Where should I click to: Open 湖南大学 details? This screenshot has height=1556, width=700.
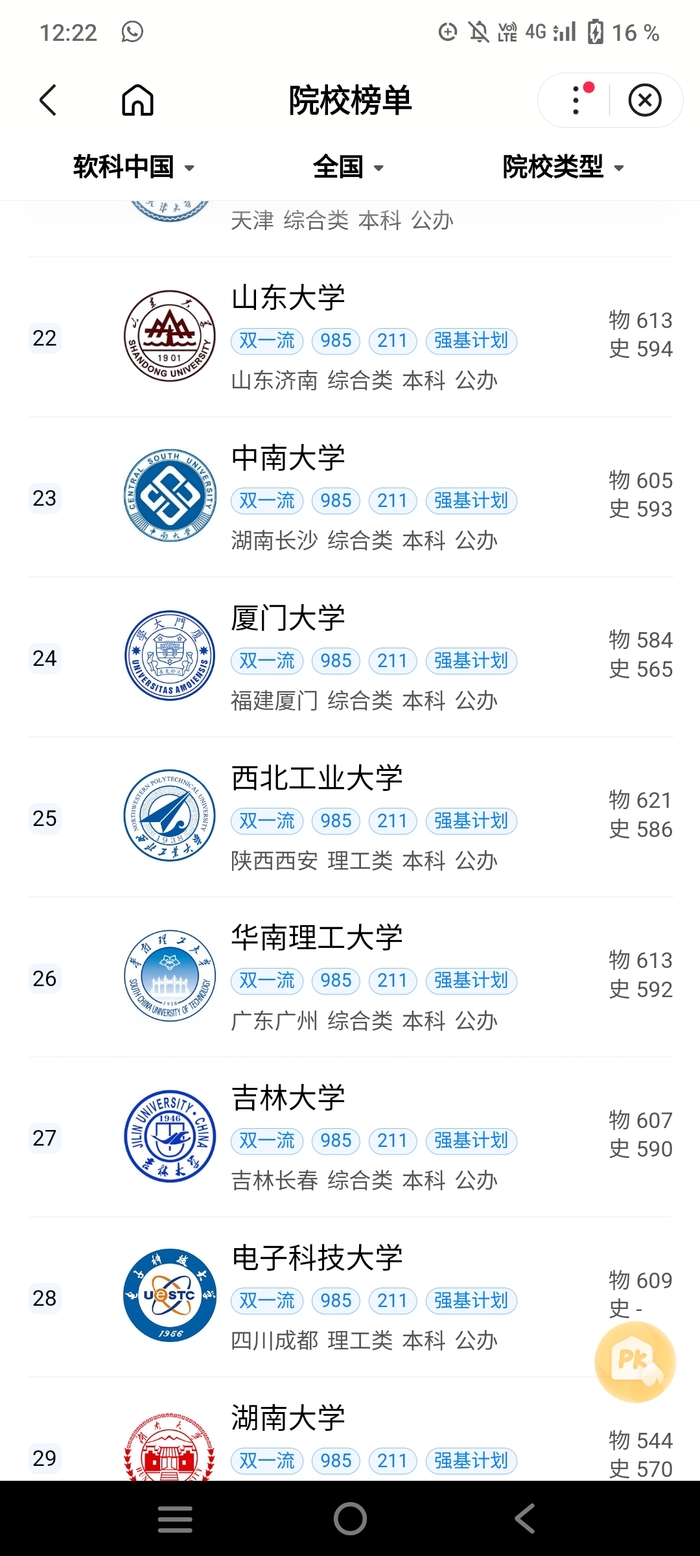click(288, 1418)
